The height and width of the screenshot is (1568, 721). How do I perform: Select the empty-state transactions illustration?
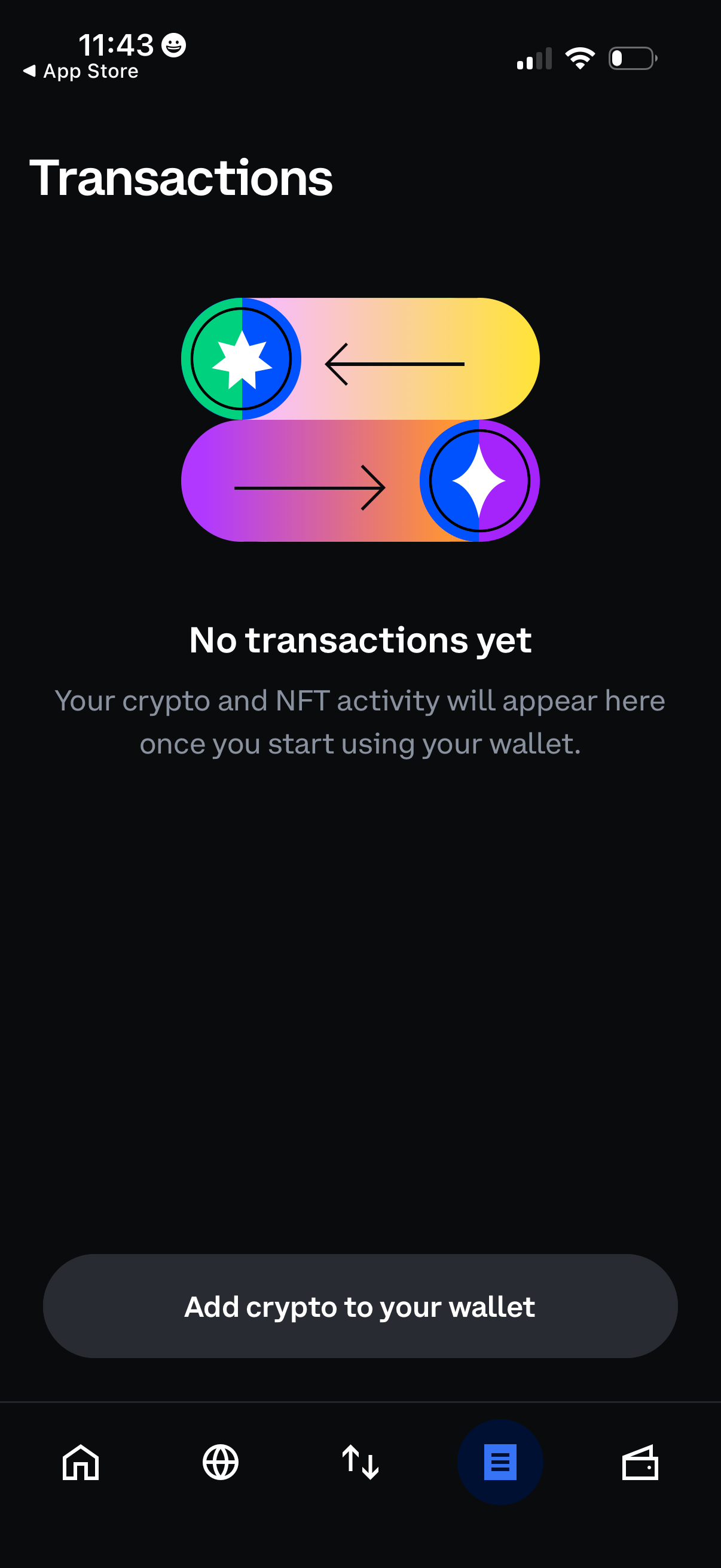pos(360,420)
